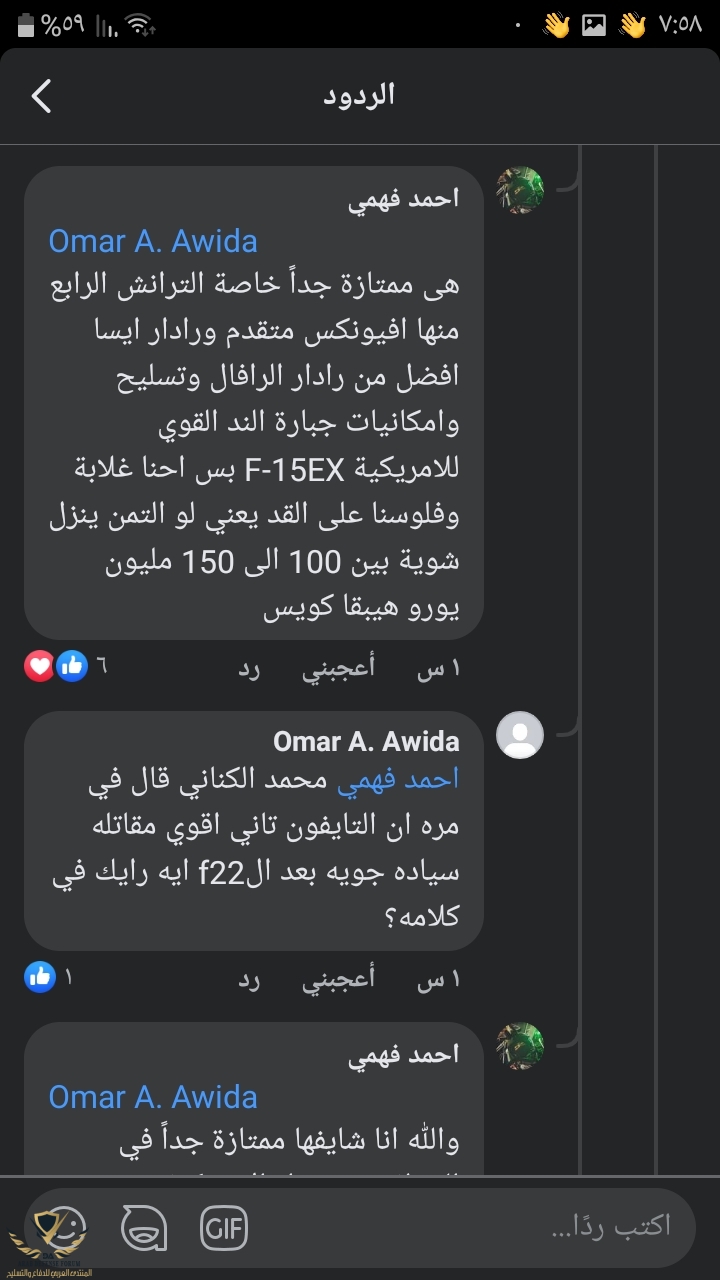The image size is (720, 1280).
Task: Go back from the الردود screen
Action: click(x=42, y=97)
